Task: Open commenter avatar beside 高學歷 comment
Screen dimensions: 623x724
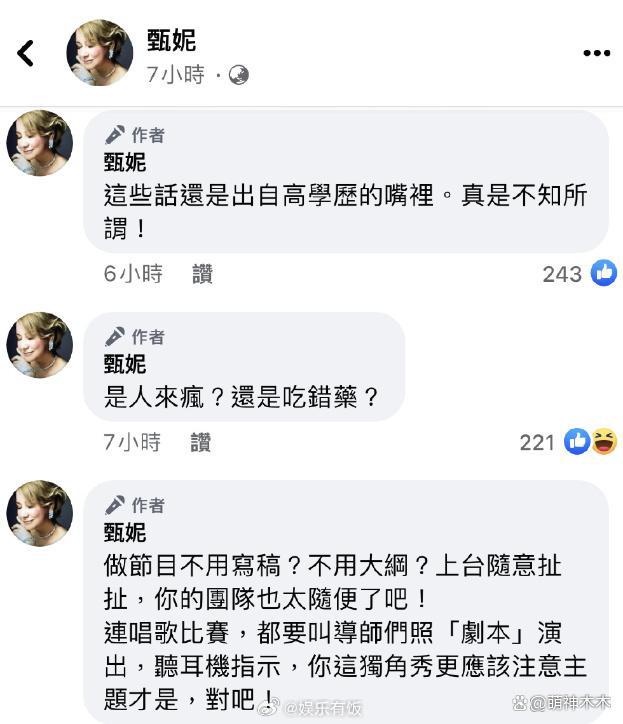Action: pyautogui.click(x=40, y=143)
